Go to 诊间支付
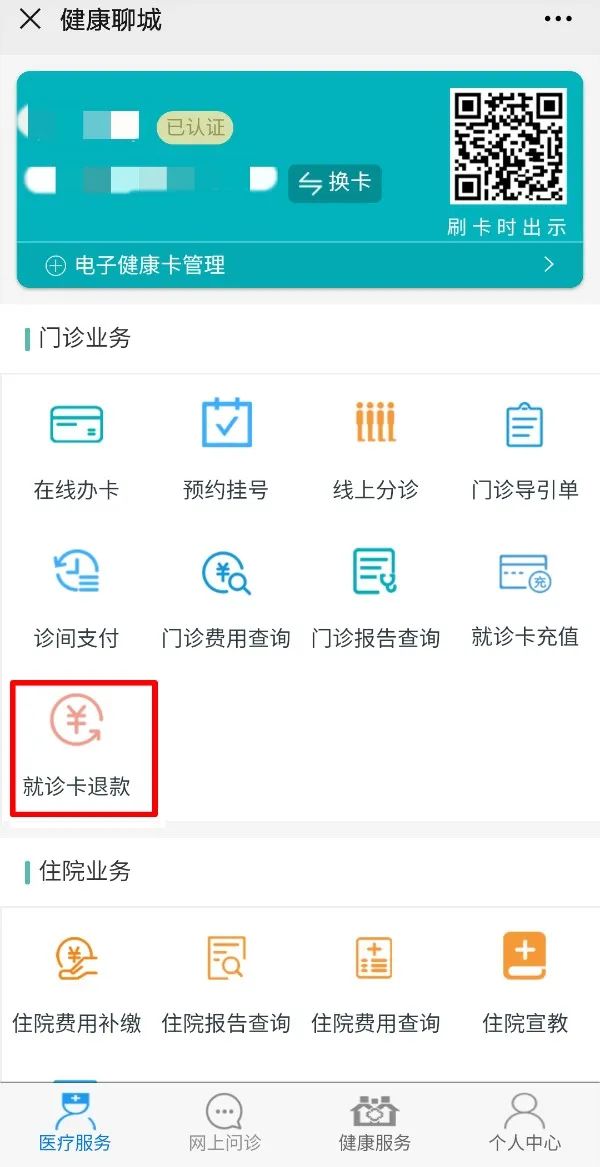This screenshot has height=1167, width=600. click(x=76, y=597)
